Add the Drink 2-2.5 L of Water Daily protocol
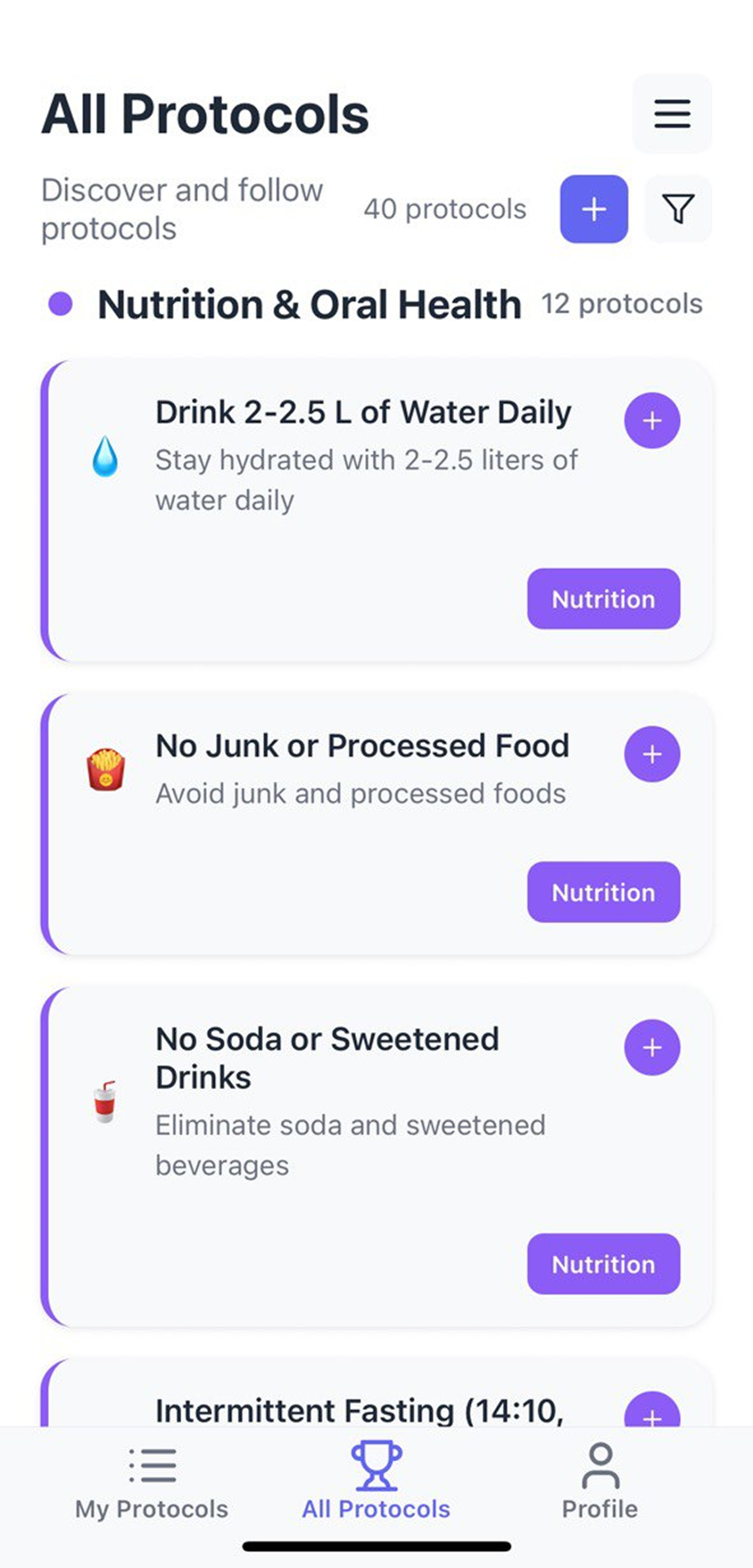753x1568 pixels. point(652,421)
